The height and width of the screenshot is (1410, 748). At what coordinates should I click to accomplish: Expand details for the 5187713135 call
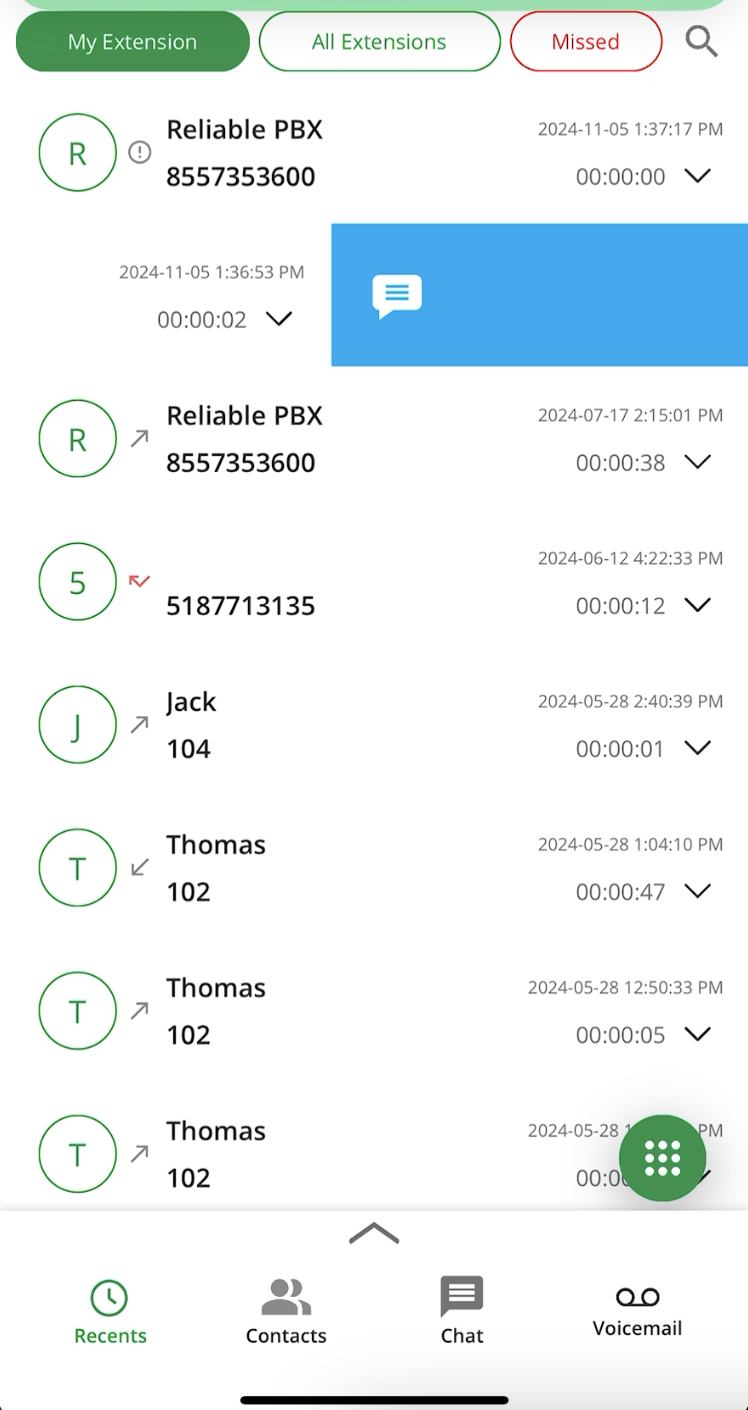(x=697, y=605)
